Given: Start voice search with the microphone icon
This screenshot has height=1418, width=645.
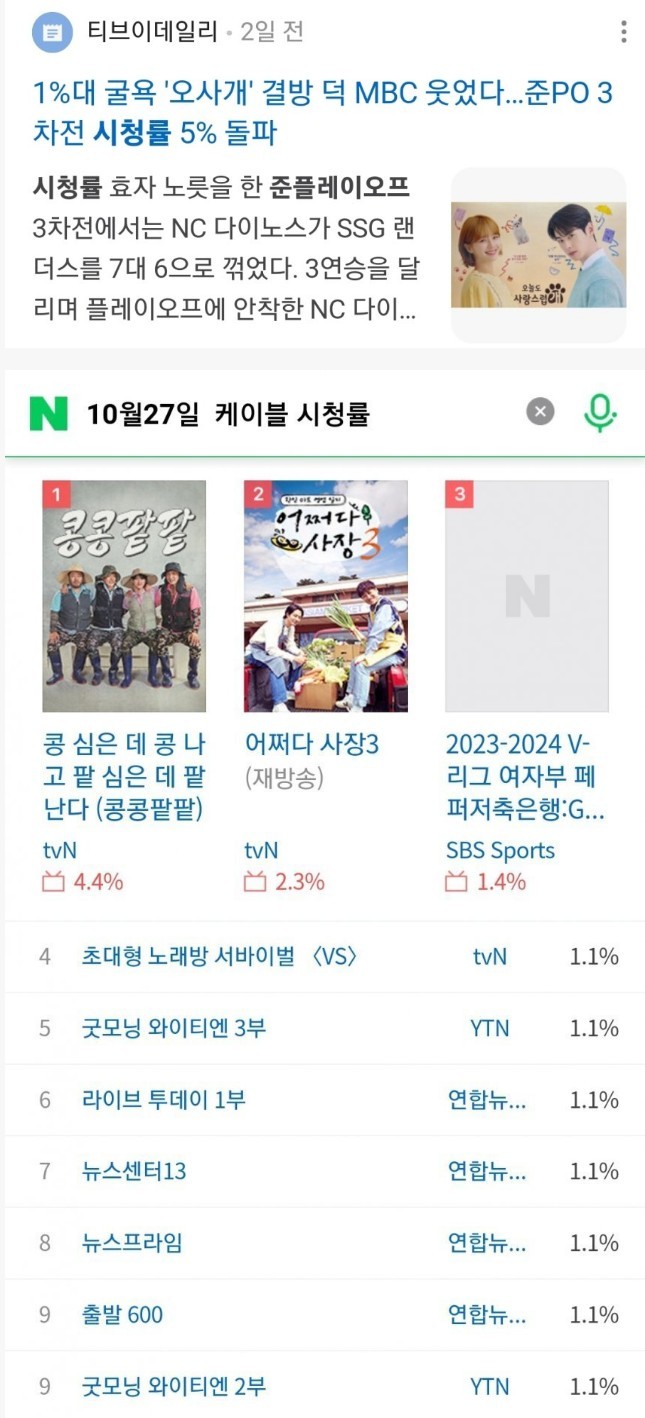Looking at the screenshot, I should [600, 413].
